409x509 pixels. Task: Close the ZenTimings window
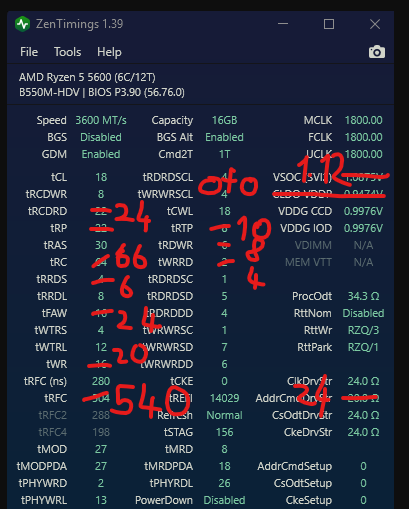(x=375, y=24)
